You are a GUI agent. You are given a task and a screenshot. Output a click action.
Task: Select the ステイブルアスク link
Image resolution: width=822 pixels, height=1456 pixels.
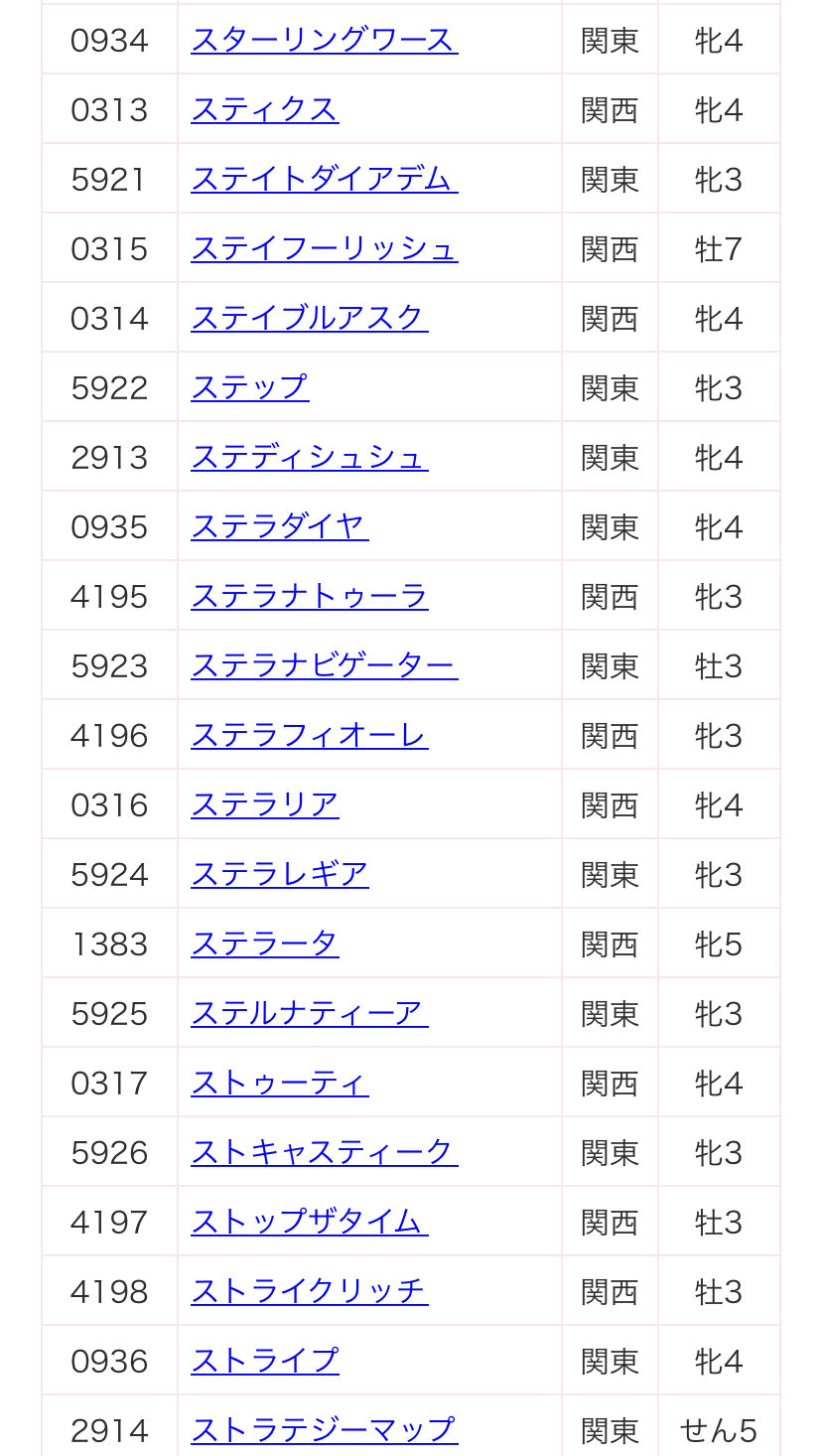point(309,318)
